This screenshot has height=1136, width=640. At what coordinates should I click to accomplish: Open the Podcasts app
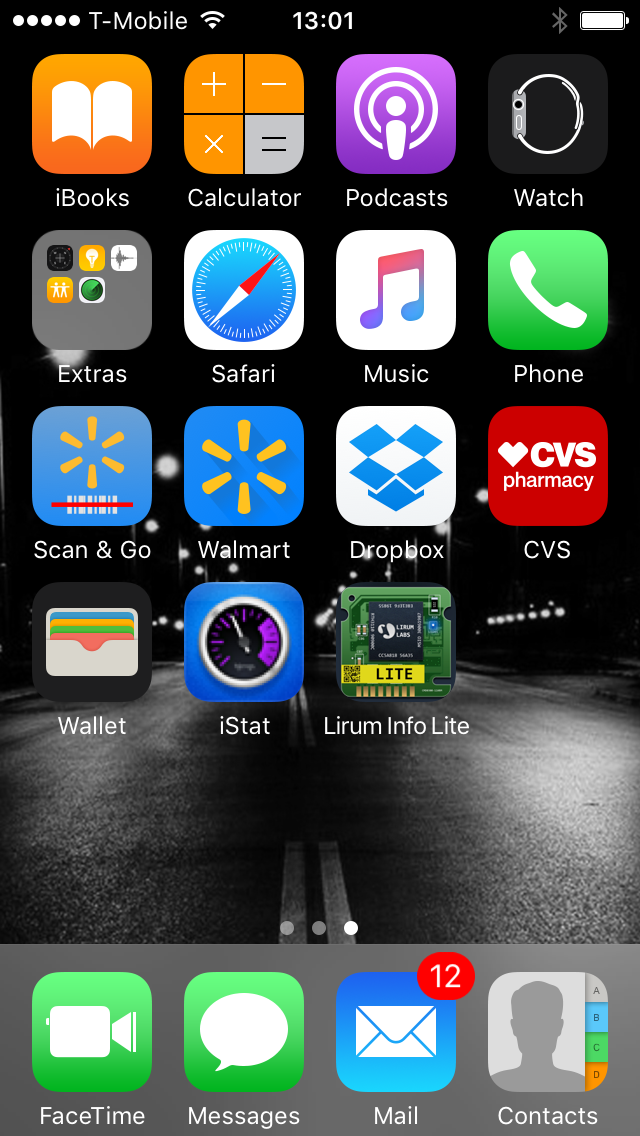[396, 114]
